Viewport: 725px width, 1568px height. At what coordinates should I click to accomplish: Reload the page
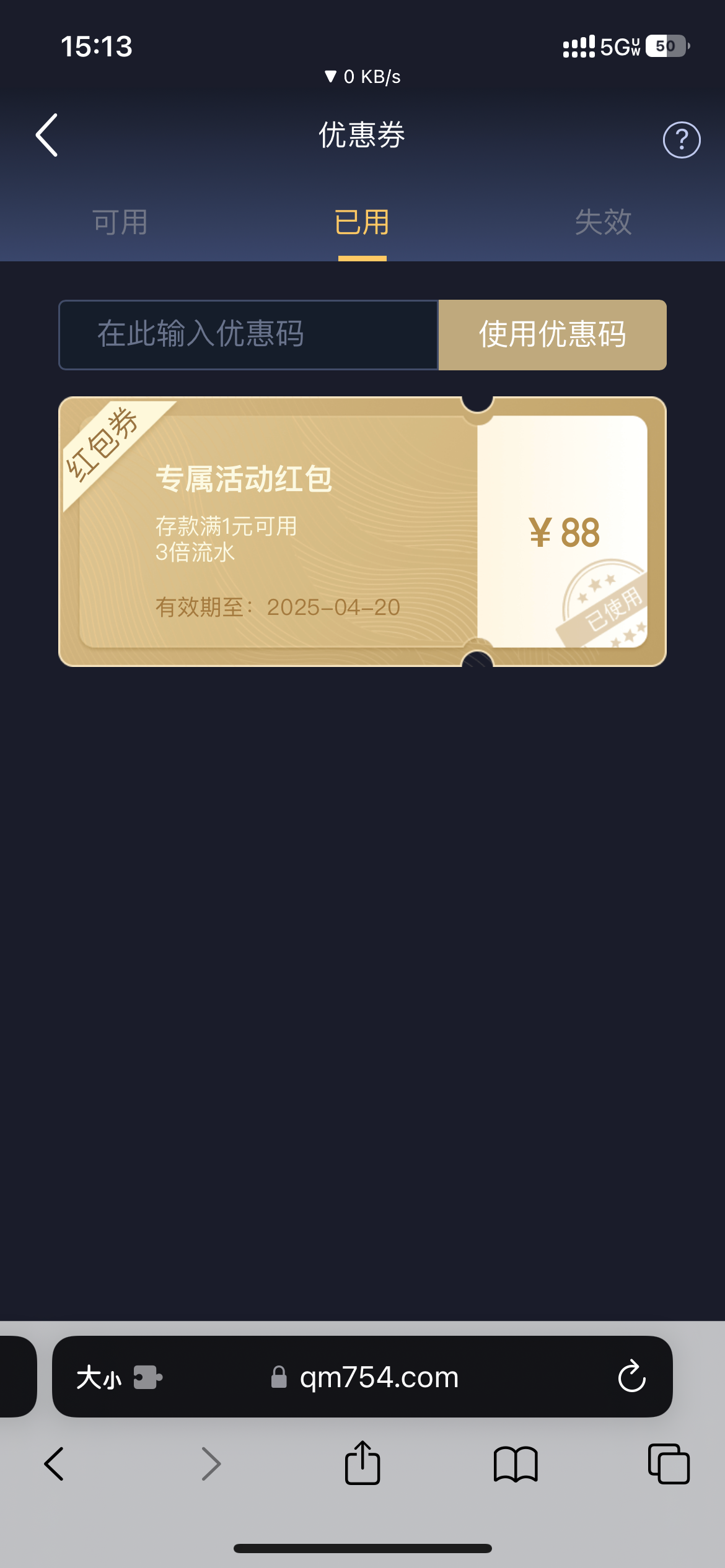click(631, 1377)
